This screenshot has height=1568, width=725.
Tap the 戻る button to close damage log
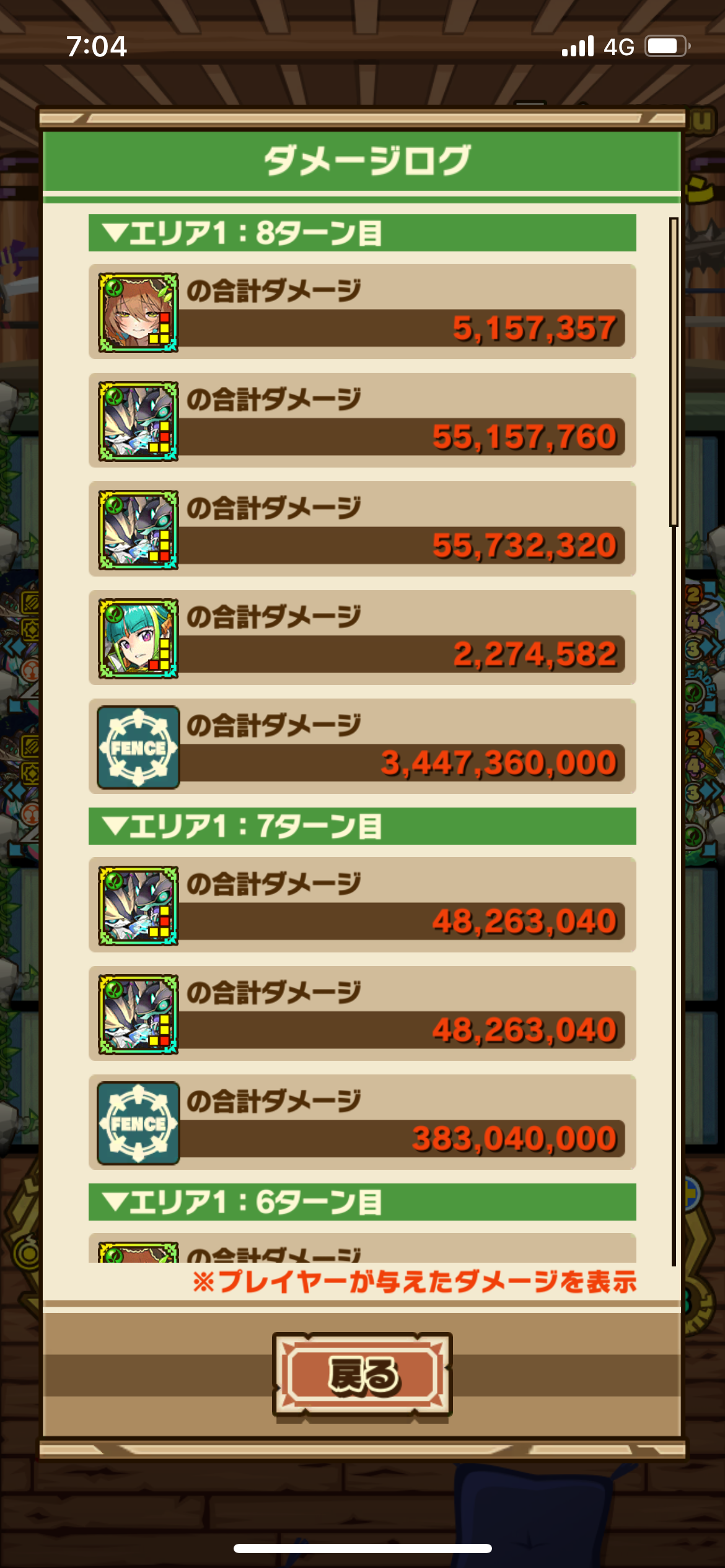tap(362, 1375)
